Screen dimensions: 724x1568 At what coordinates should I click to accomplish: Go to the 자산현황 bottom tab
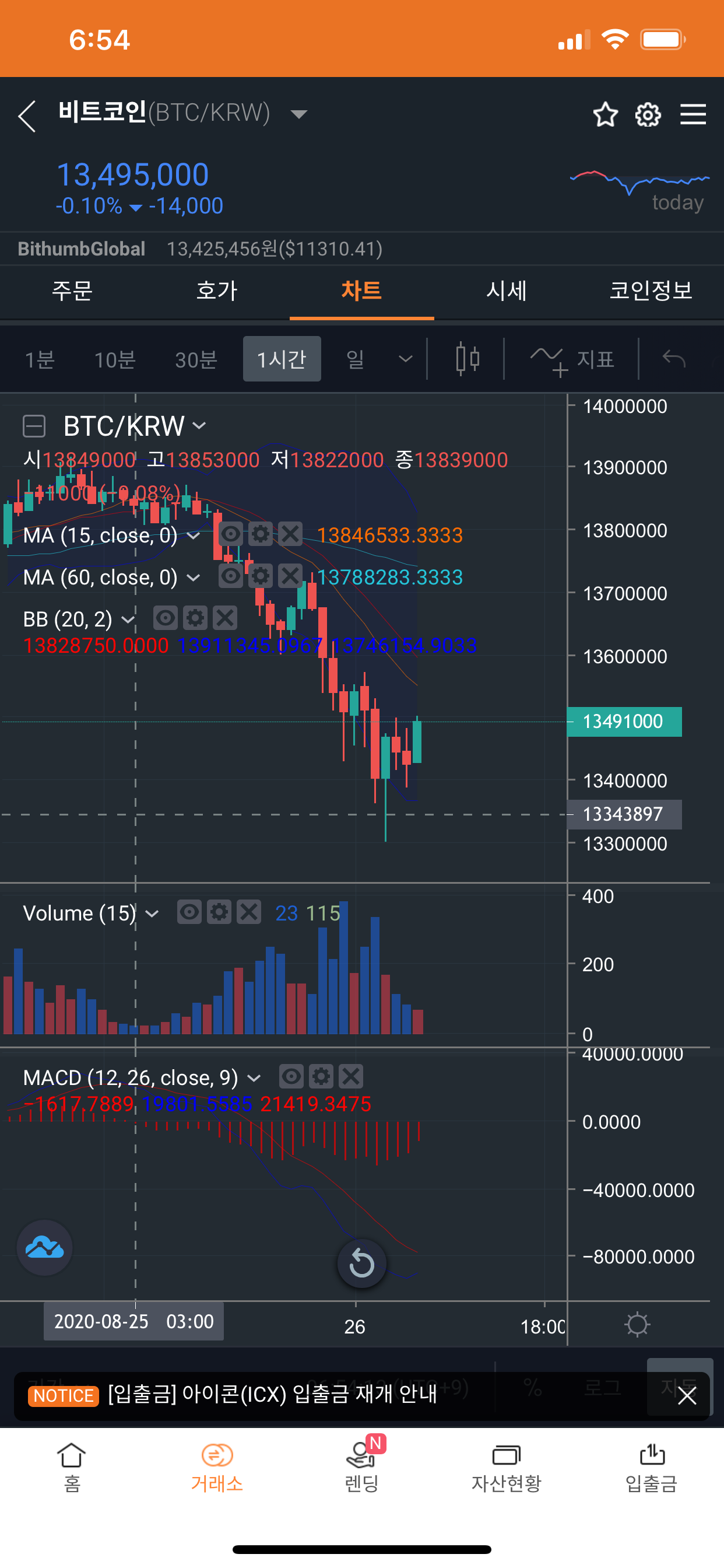point(506,1467)
